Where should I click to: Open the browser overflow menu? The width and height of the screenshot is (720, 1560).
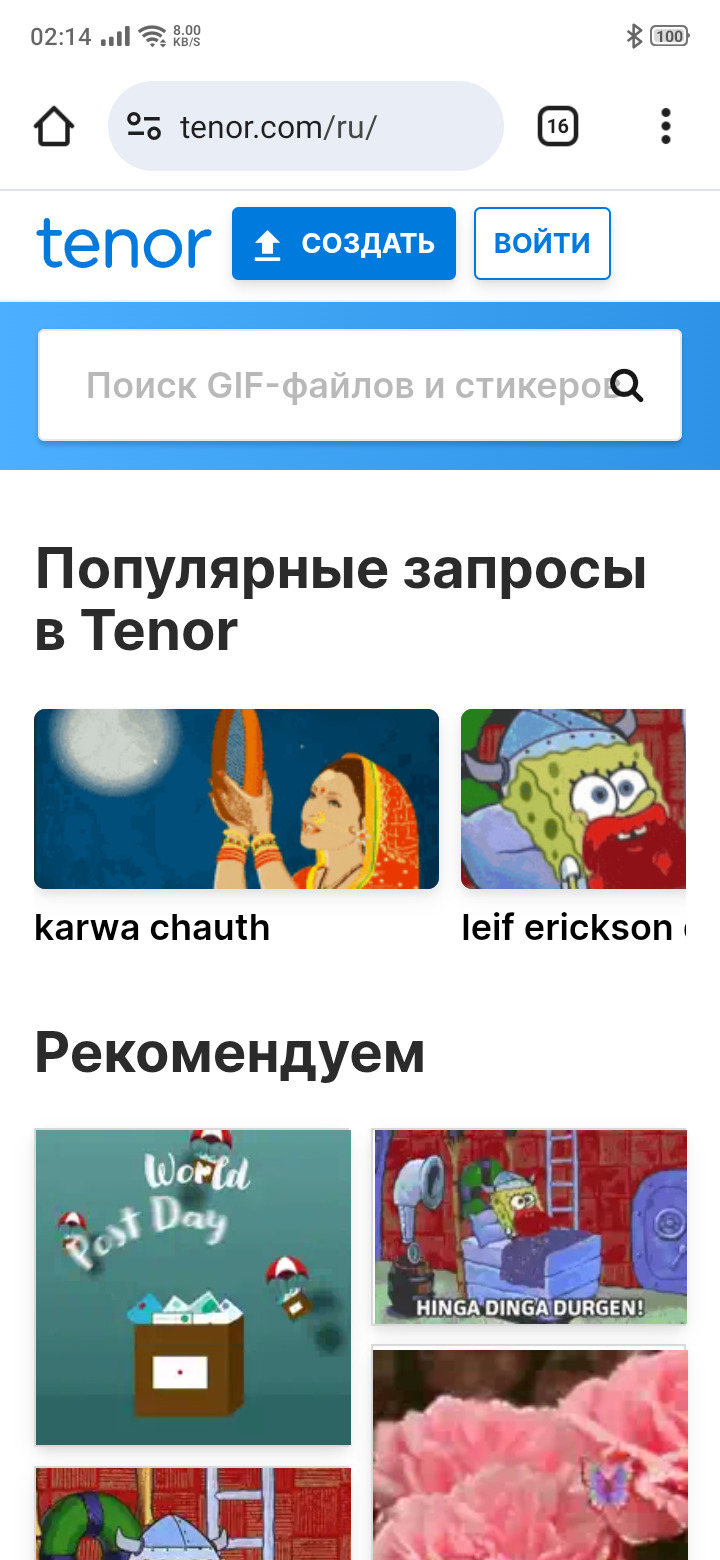tap(665, 127)
